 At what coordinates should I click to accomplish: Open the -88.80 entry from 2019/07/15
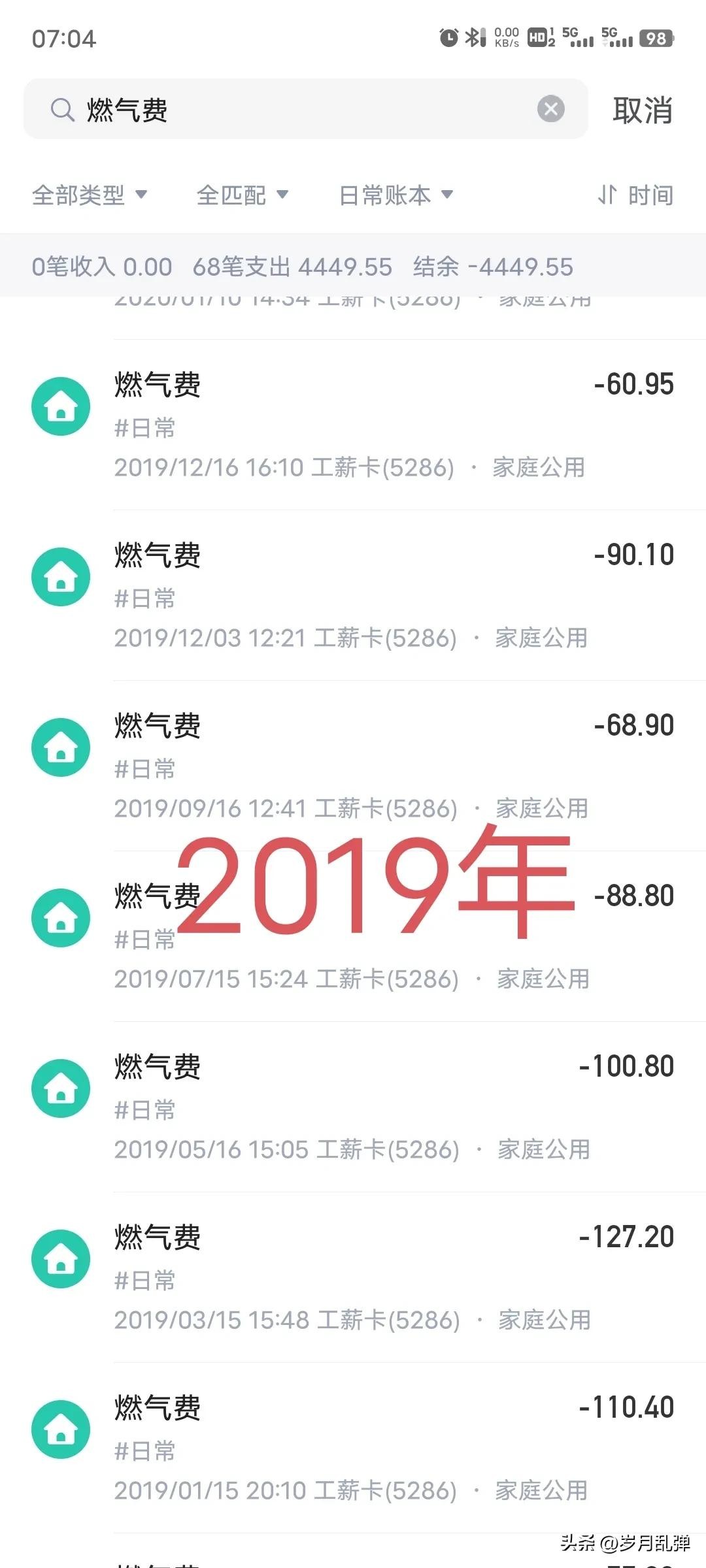tap(392, 936)
